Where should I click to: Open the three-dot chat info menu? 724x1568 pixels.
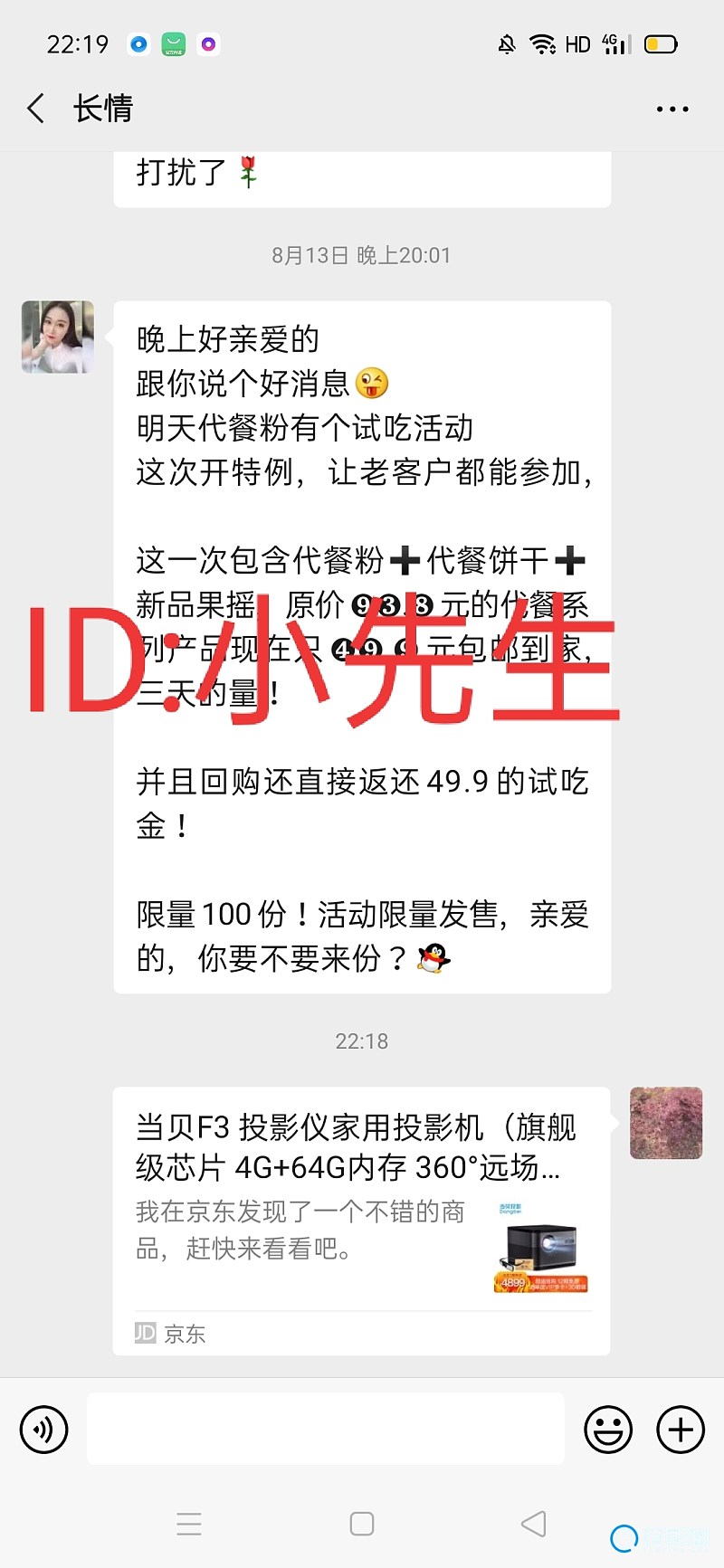(672, 109)
